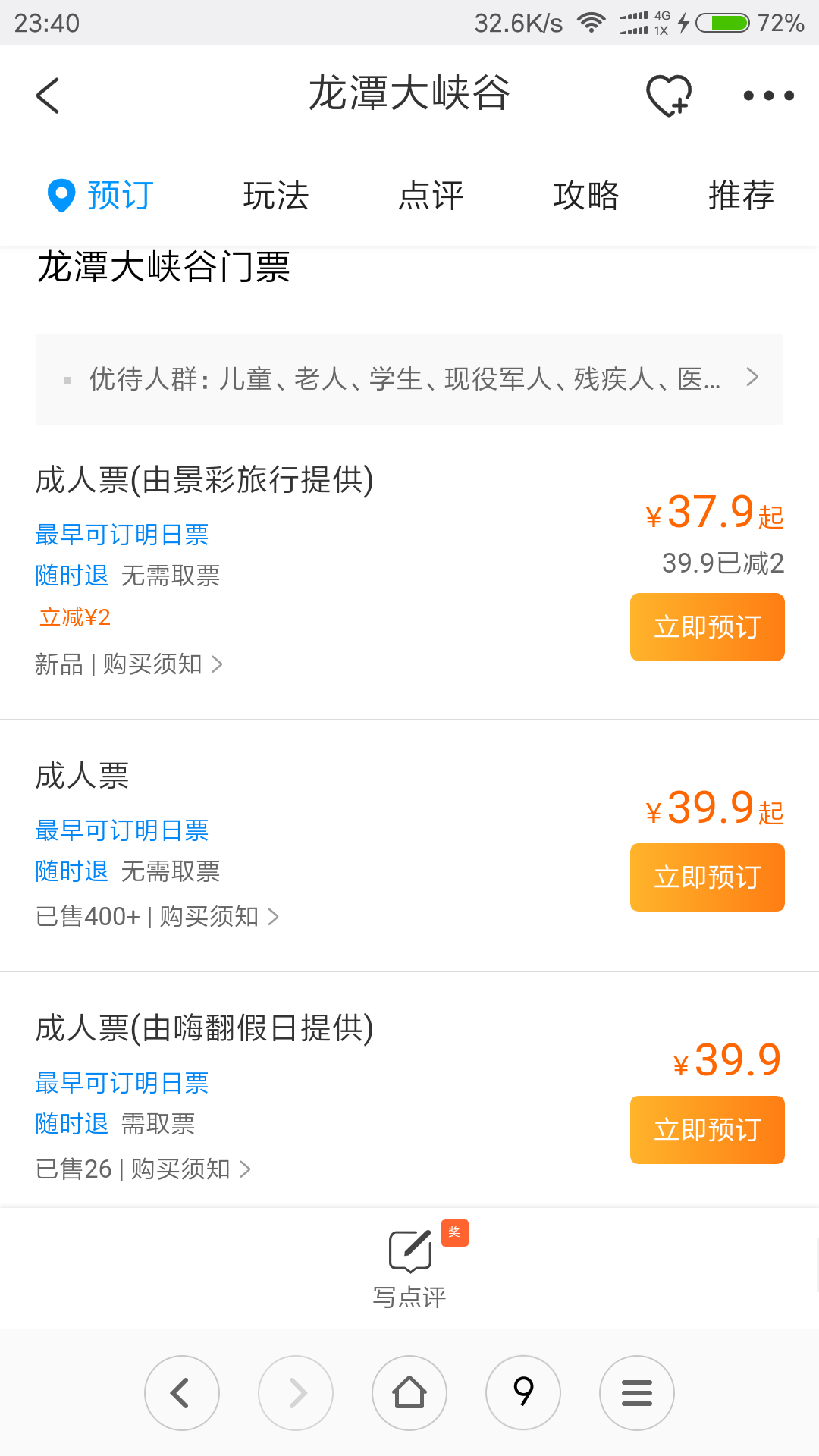Image resolution: width=819 pixels, height=1456 pixels.
Task: Select the 推荐 tab
Action: tap(741, 196)
